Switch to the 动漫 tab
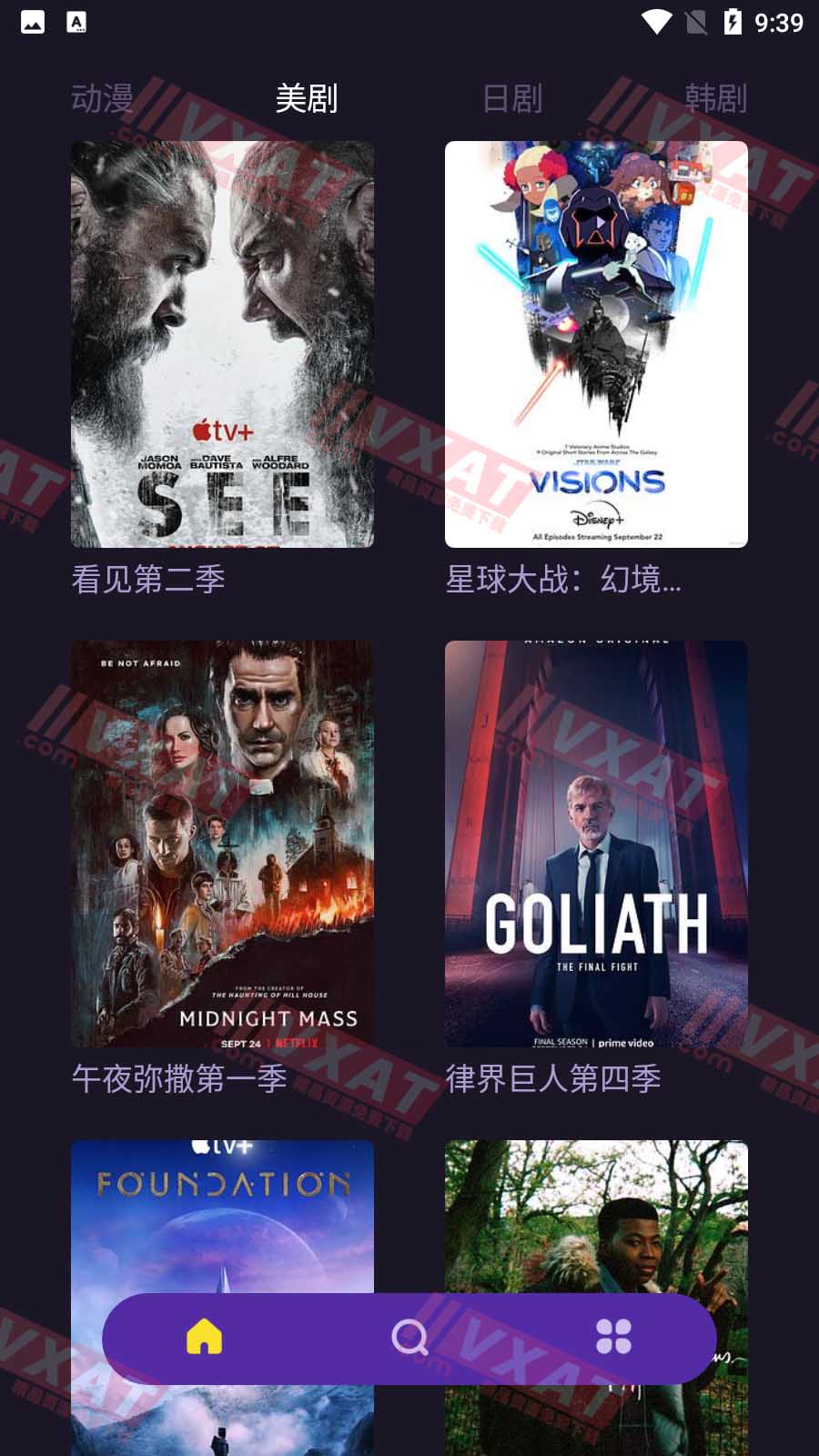The height and width of the screenshot is (1456, 819). (x=102, y=98)
